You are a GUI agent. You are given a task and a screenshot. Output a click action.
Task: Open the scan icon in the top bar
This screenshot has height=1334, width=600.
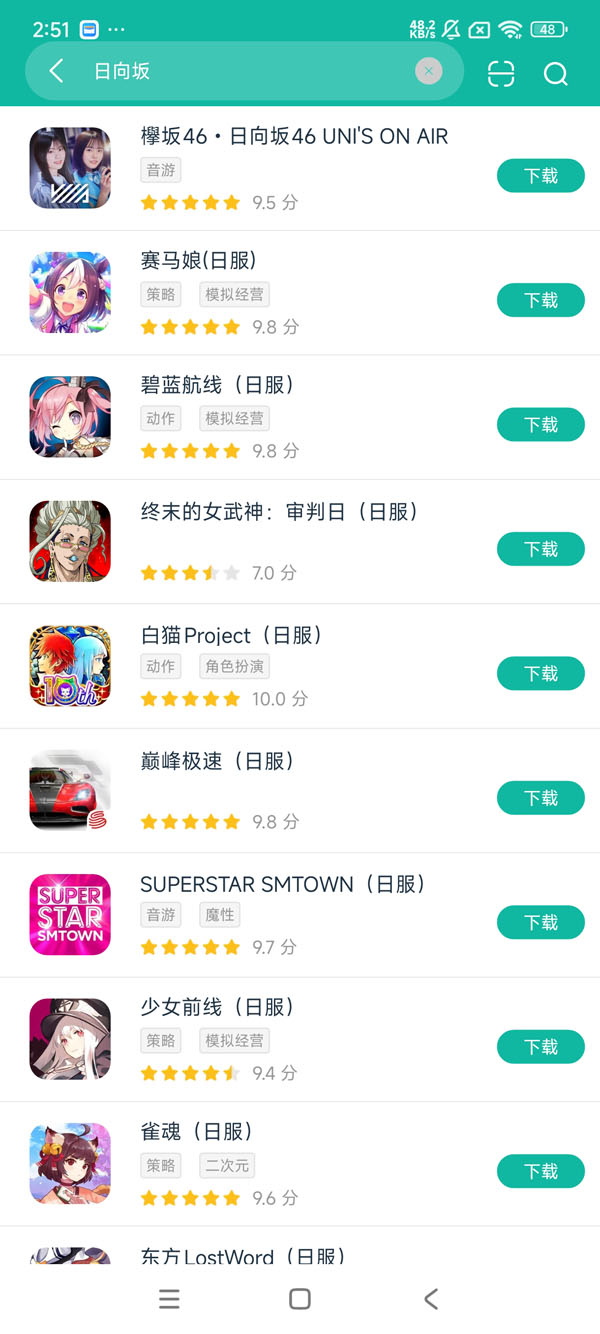501,74
